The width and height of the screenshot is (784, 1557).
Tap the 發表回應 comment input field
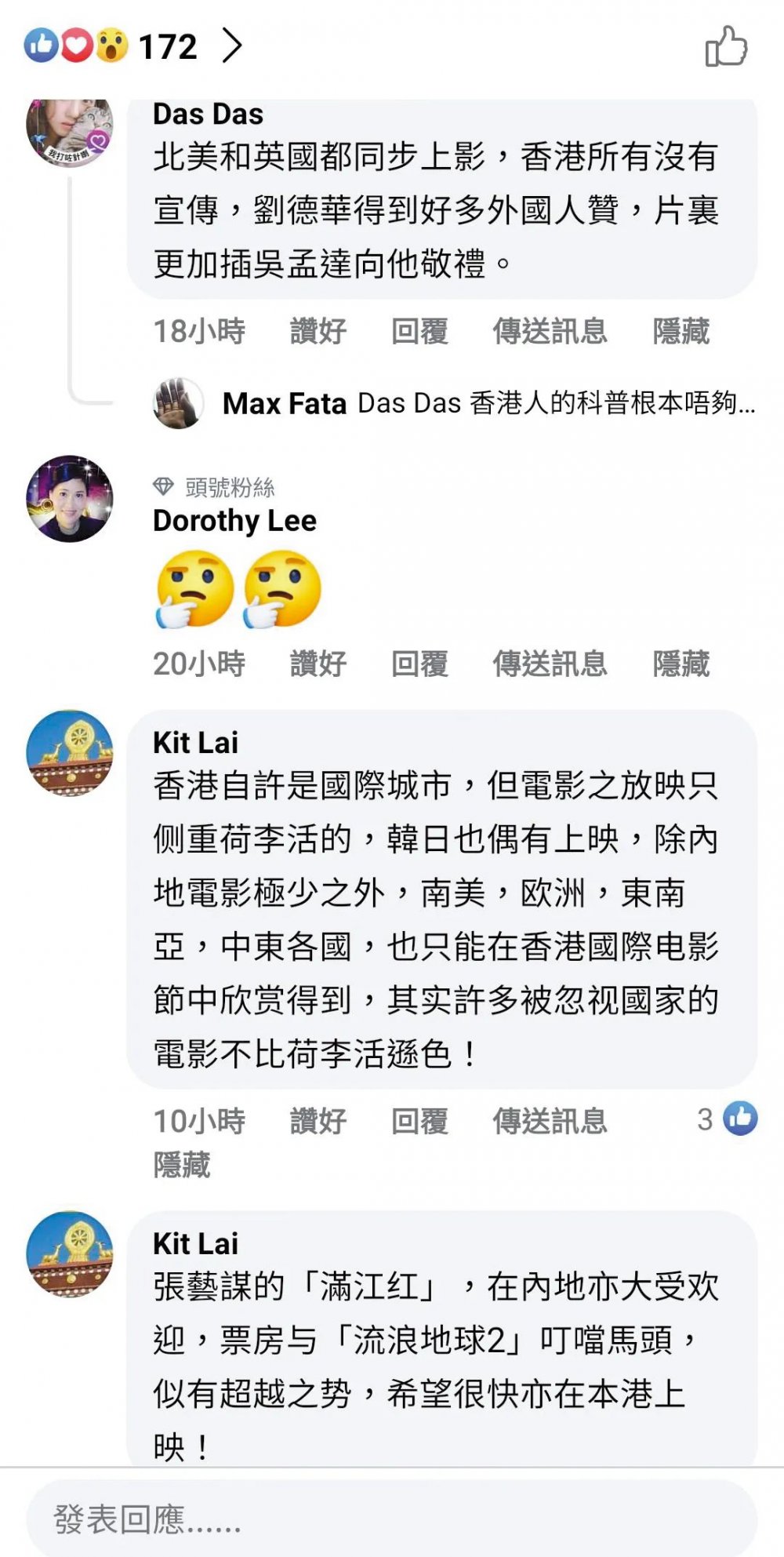392,1519
